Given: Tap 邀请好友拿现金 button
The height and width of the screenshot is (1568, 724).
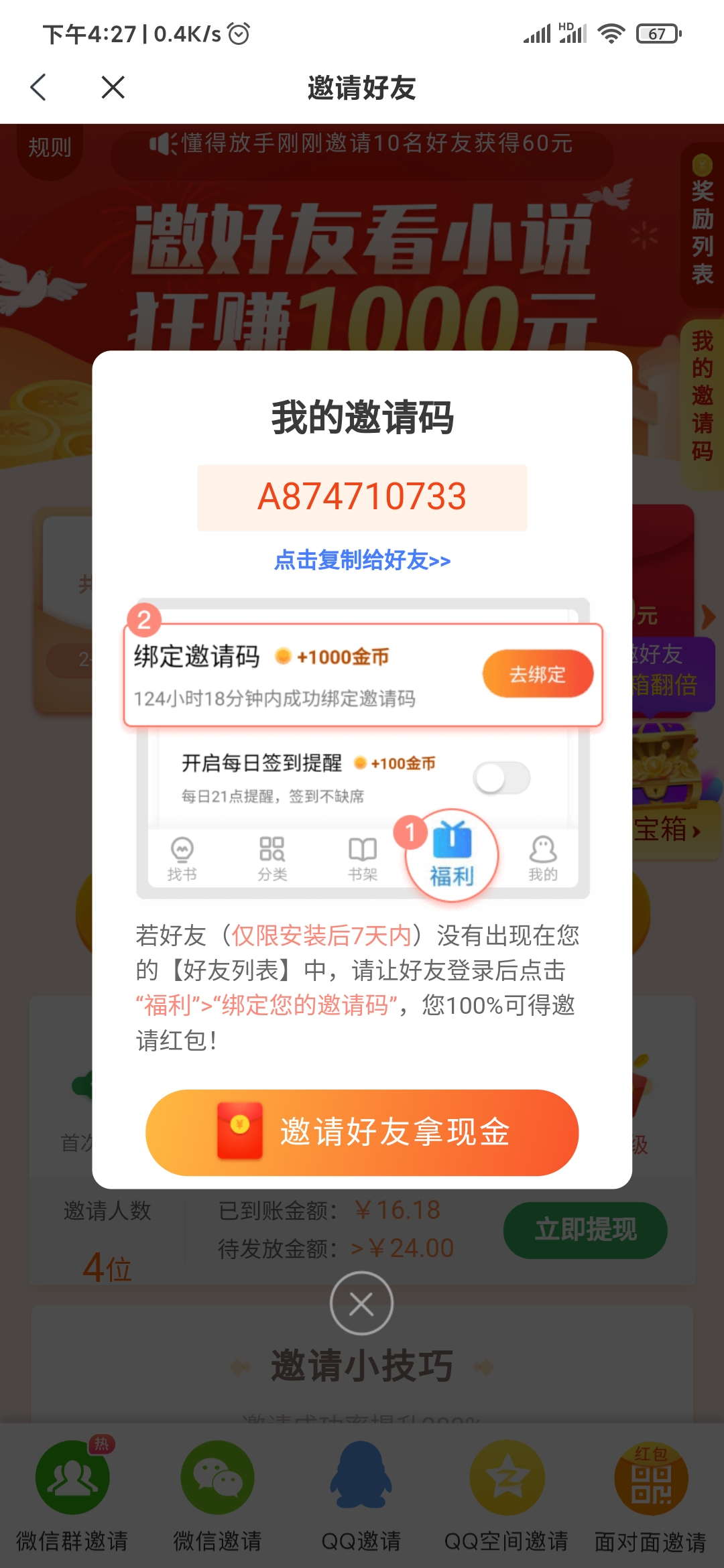Looking at the screenshot, I should 362,1132.
